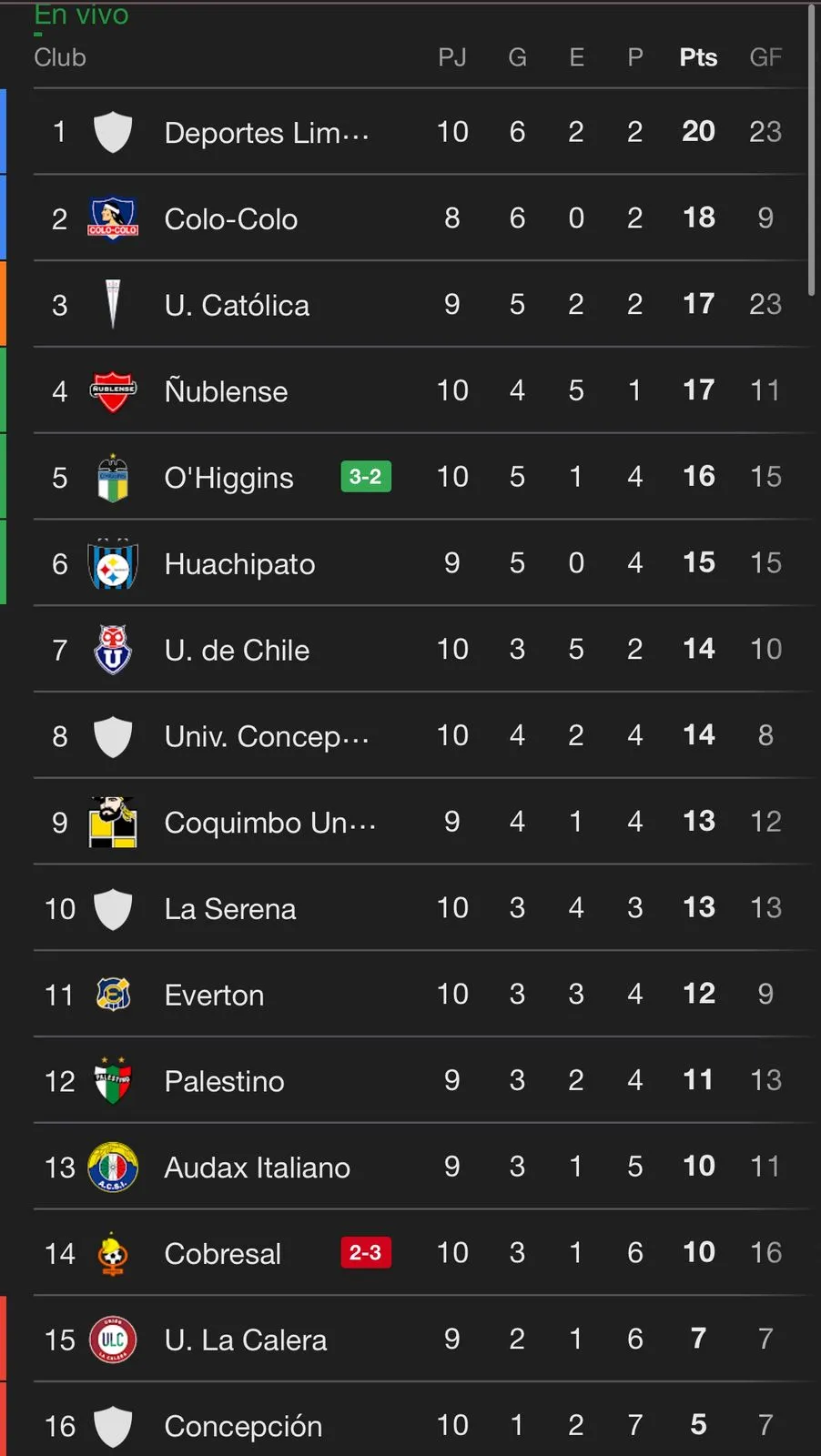Open the Everton team row
821x1456 pixels.
point(214,996)
